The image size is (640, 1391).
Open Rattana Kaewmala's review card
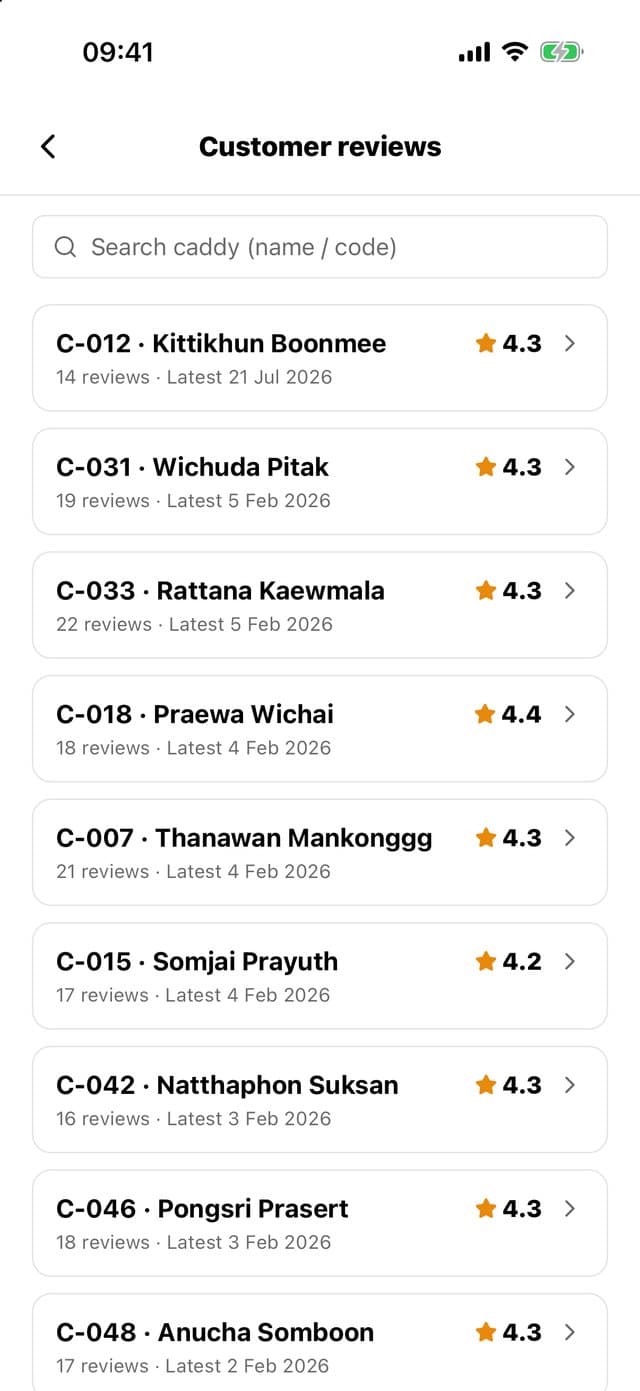[320, 605]
